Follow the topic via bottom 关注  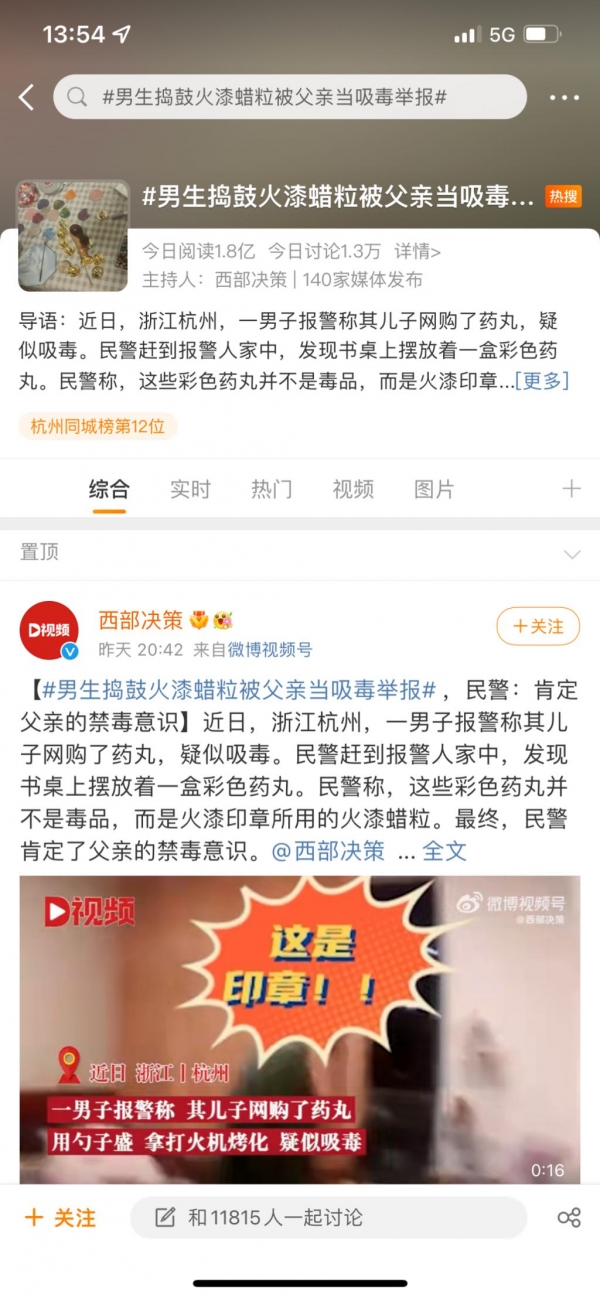coord(60,1218)
